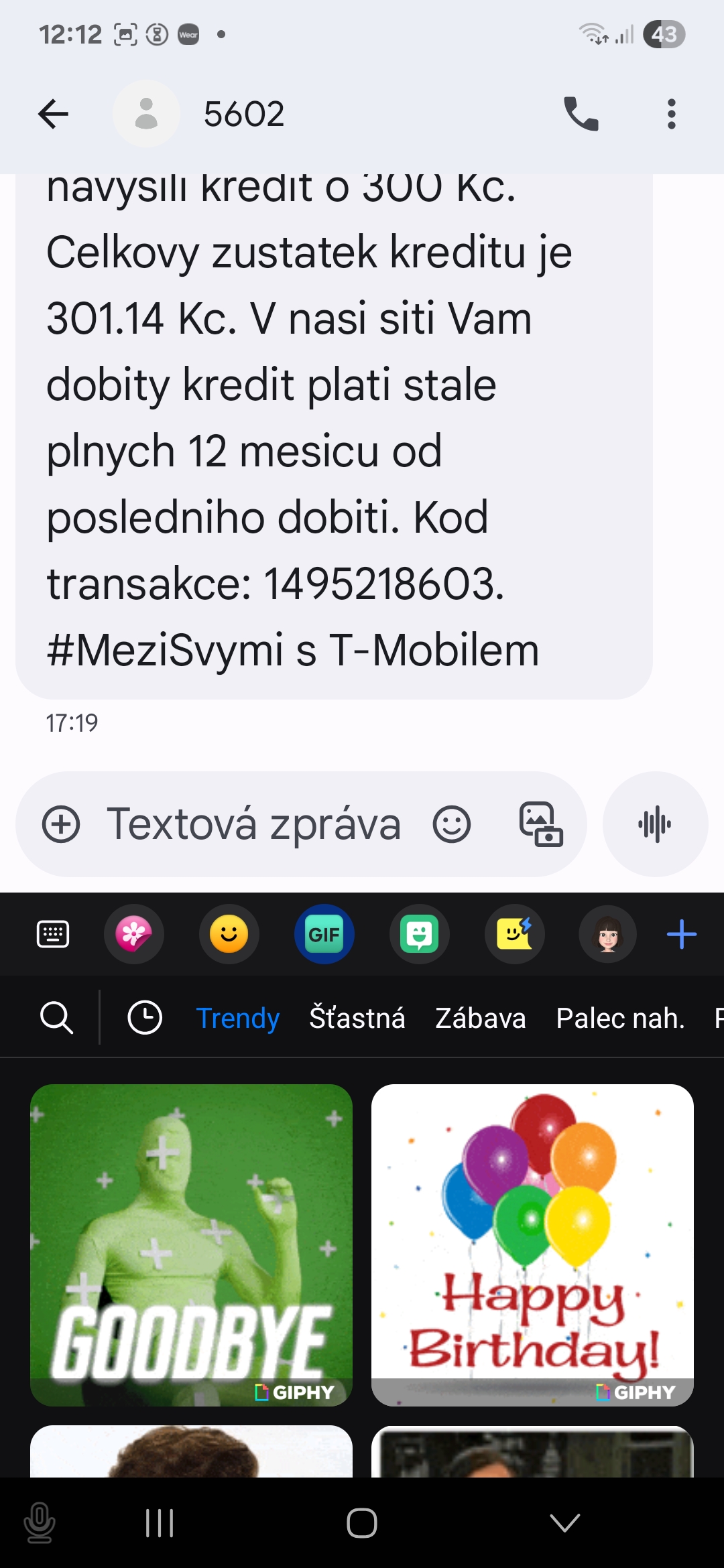Open the yellow smiley emoji tab

[229, 934]
